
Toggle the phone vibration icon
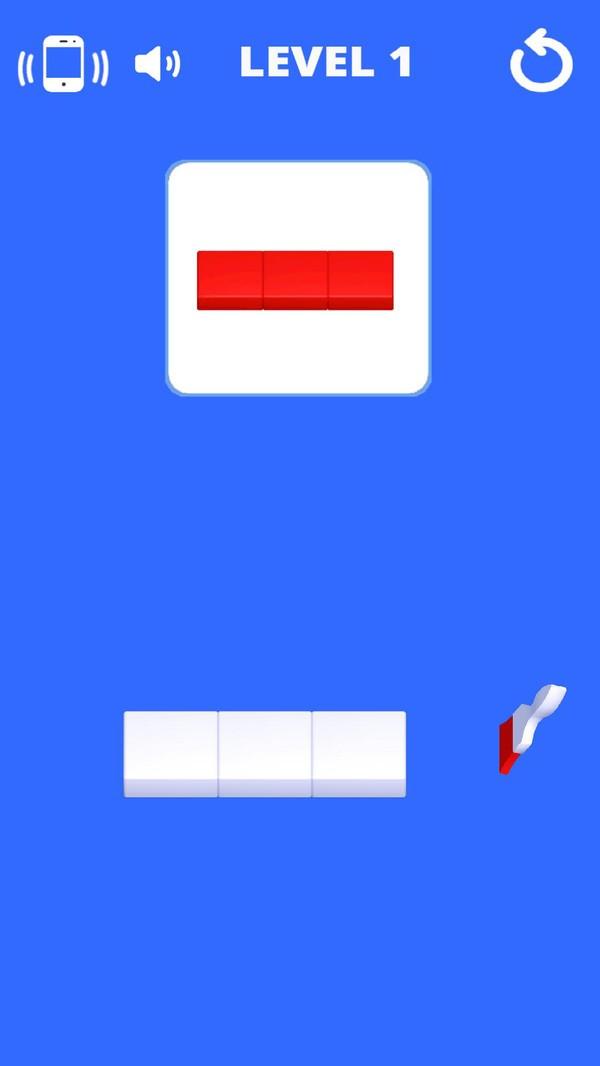coord(63,64)
